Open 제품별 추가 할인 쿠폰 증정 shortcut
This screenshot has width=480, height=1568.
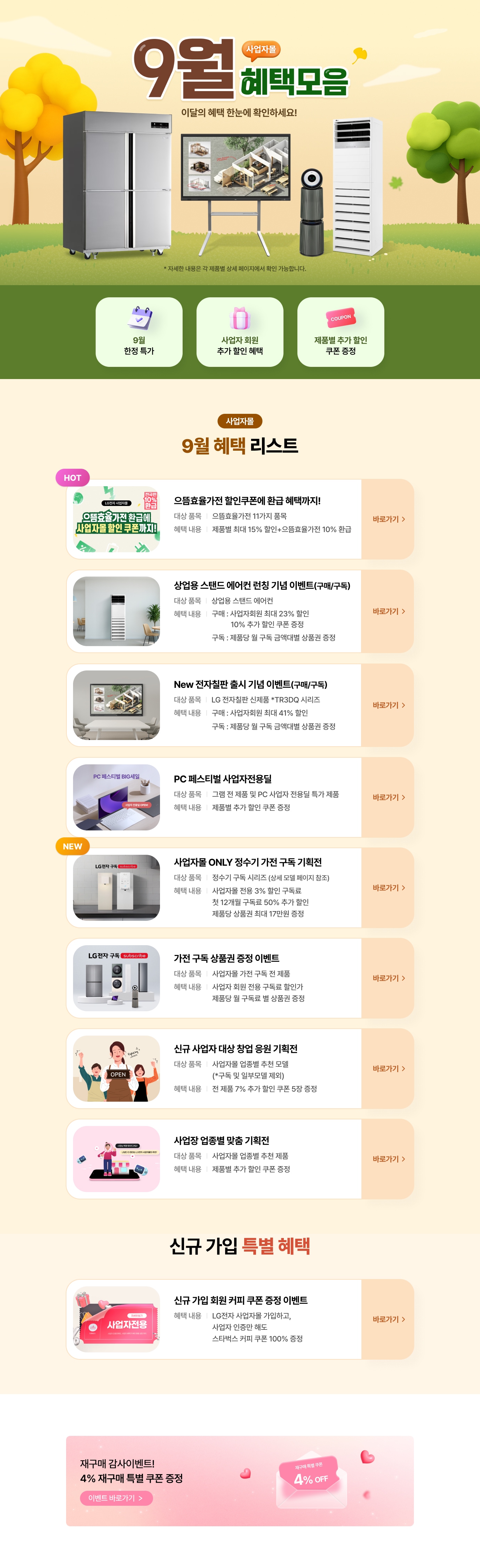coord(341,332)
